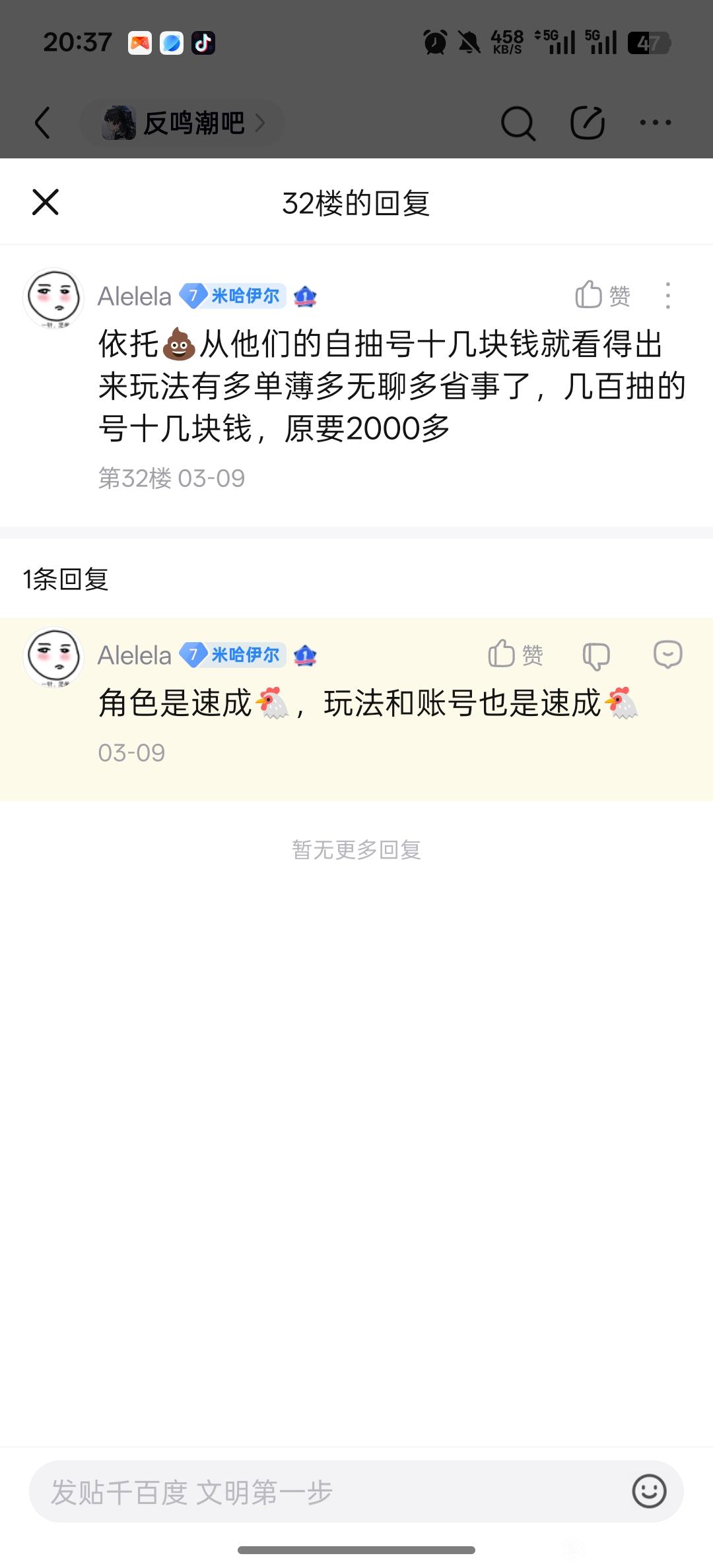The height and width of the screenshot is (1568, 713).
Task: Open the emoji picker smiley
Action: [x=649, y=1492]
